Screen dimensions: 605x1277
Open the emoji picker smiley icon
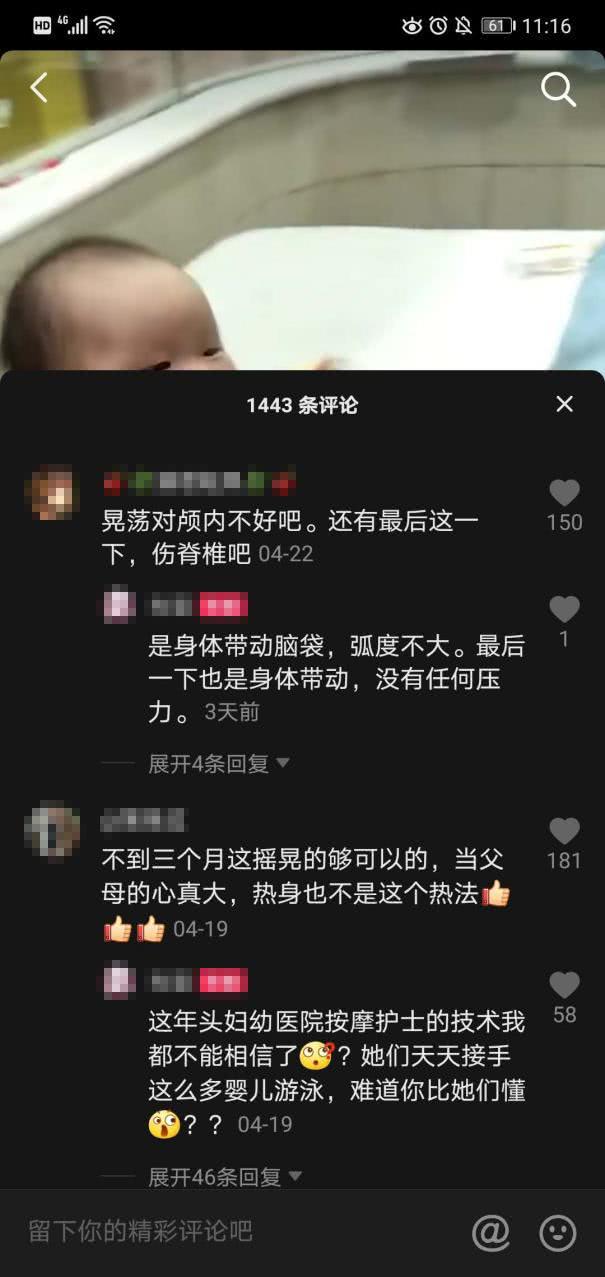pos(558,1232)
